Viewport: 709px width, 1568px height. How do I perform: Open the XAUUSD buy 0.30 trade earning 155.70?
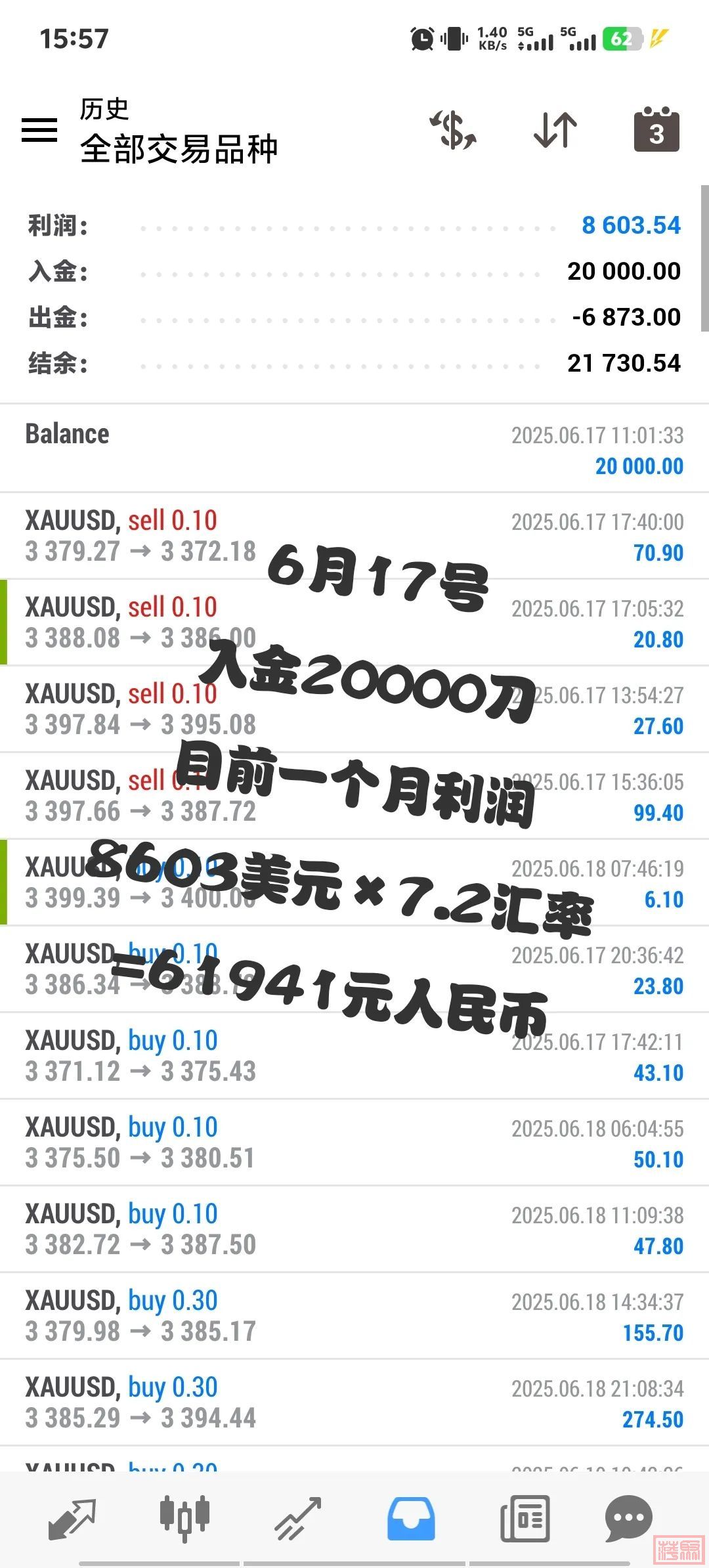(354, 1316)
